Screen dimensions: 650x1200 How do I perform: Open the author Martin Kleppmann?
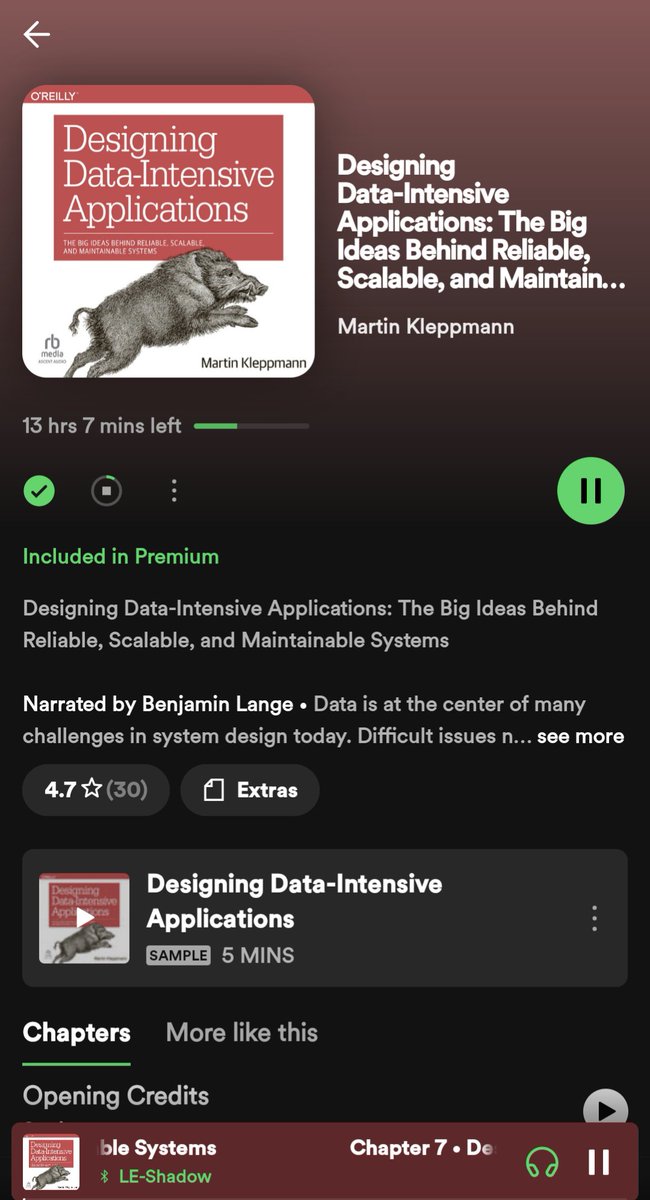point(426,326)
